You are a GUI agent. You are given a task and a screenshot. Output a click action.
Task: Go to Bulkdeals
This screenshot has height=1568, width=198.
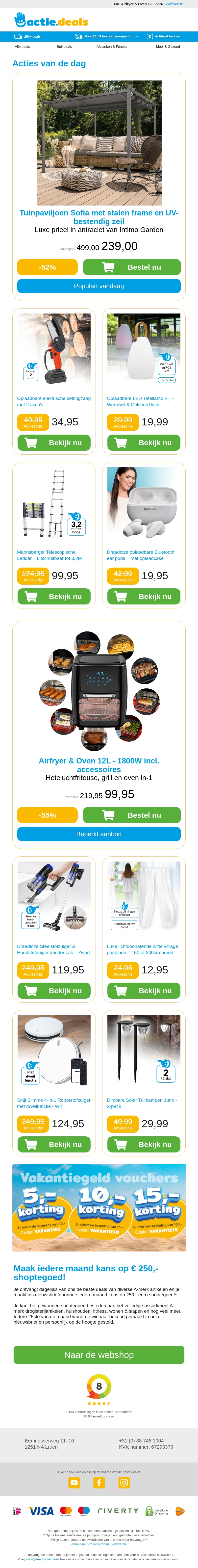coord(64,46)
